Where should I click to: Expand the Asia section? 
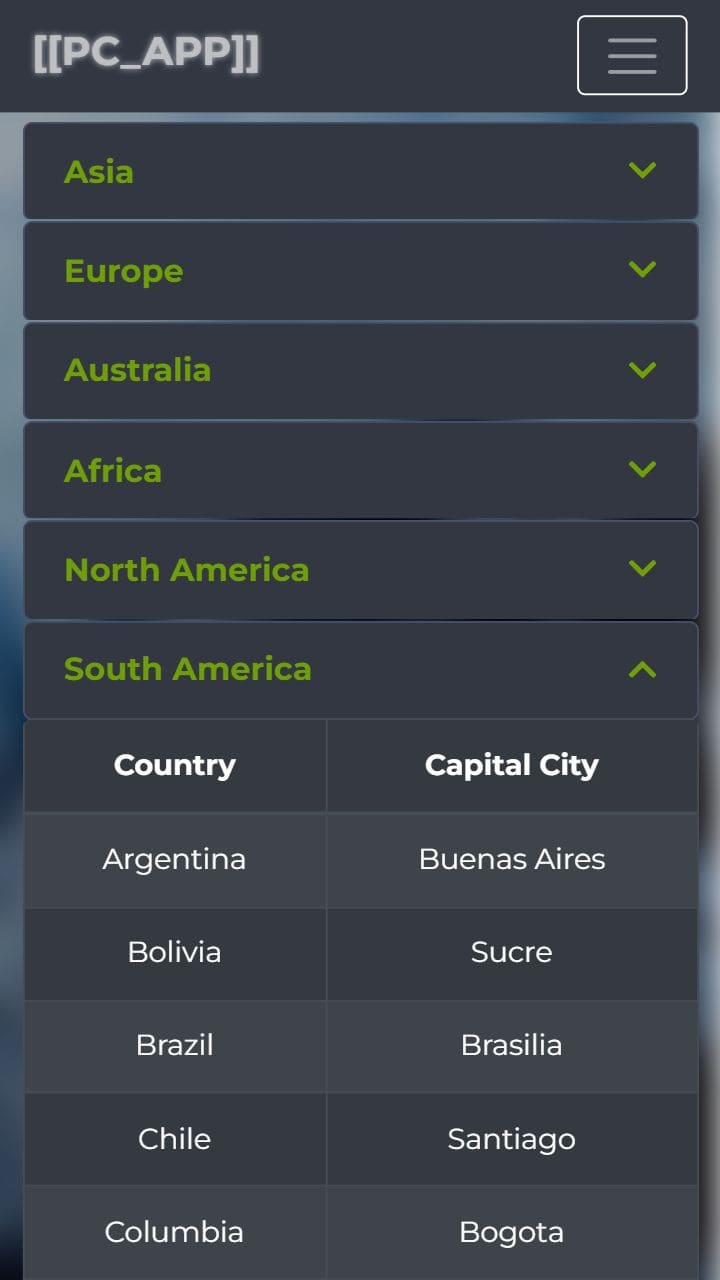[360, 171]
